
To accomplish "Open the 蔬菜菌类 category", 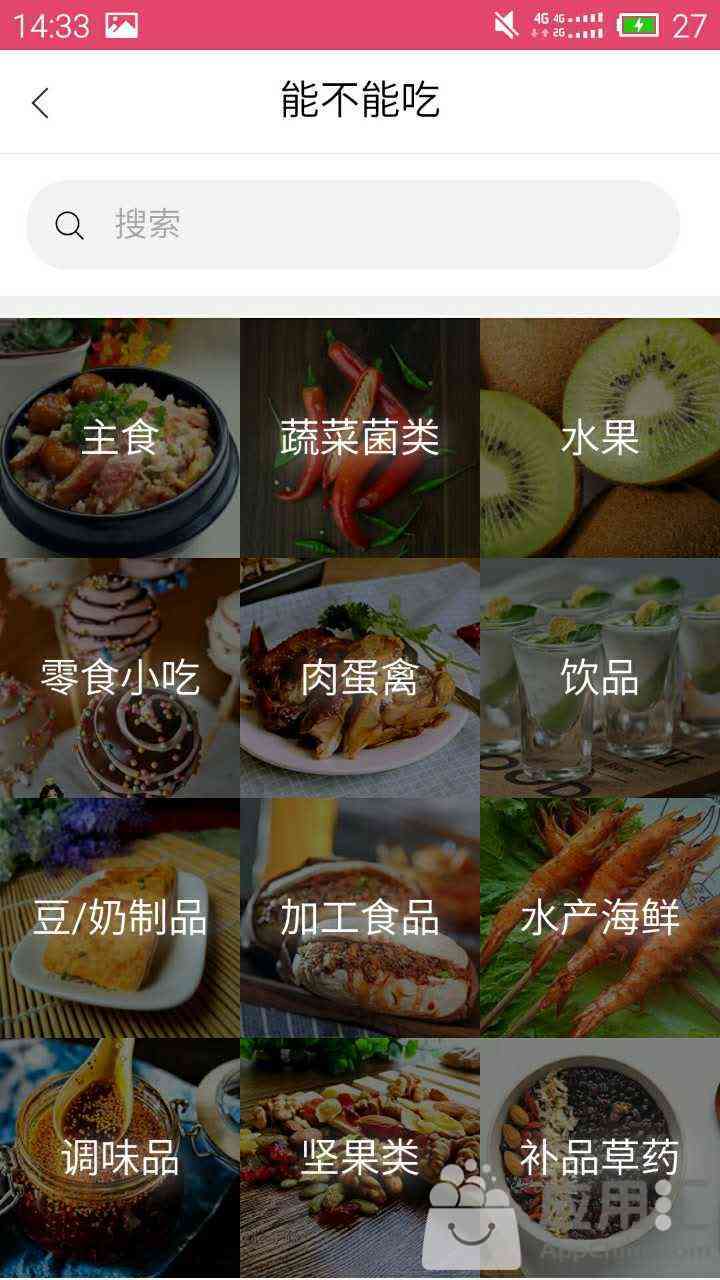I will tap(360, 438).
